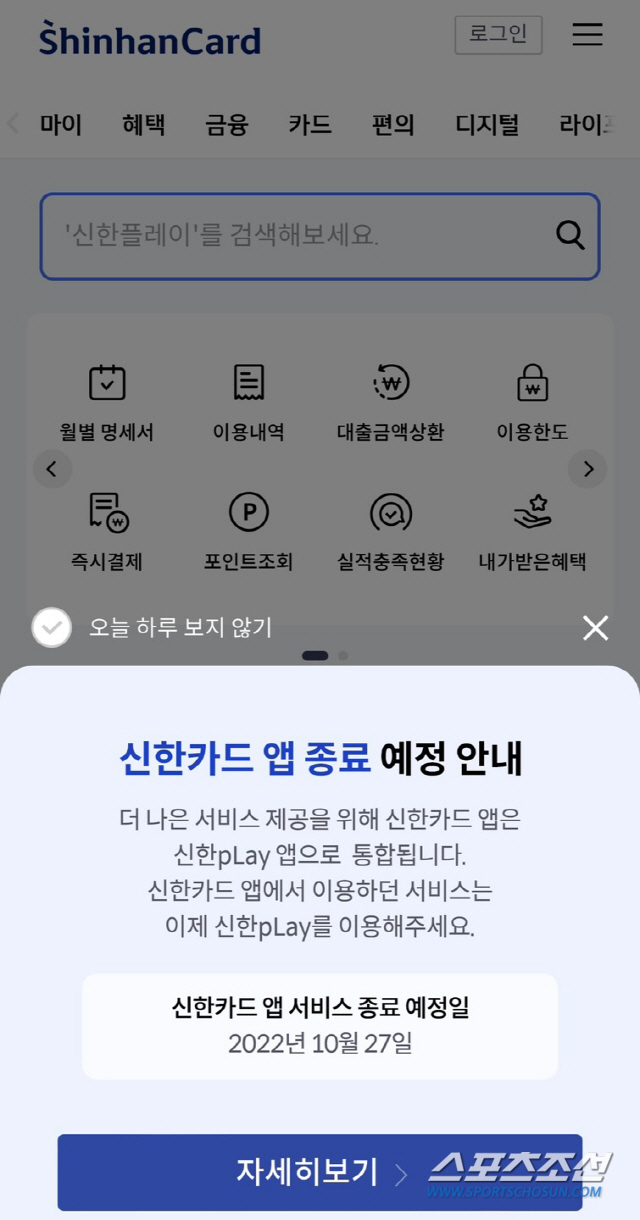Show next shortcut page with right arrow
640x1220 pixels.
click(588, 468)
